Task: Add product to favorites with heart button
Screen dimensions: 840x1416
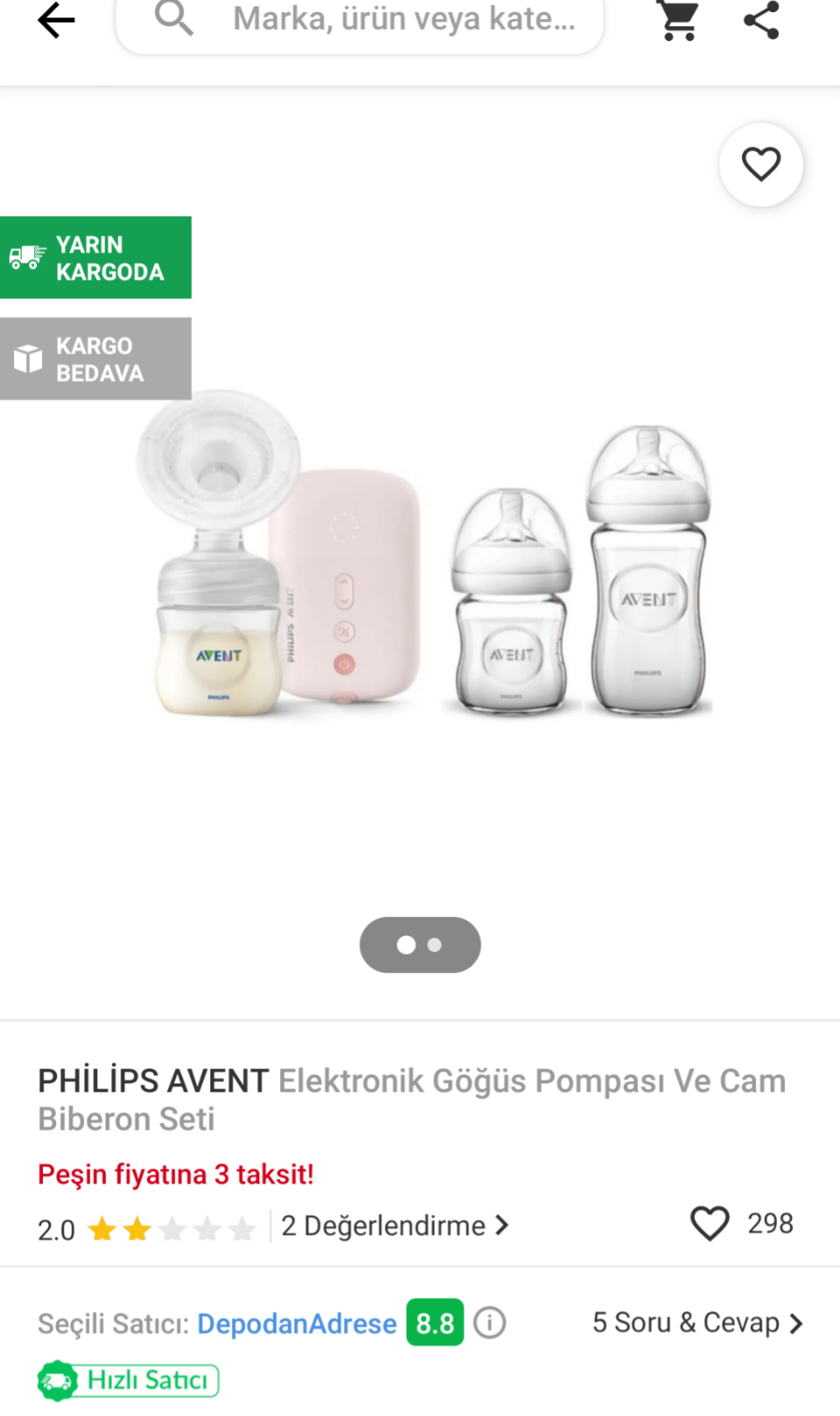Action: [x=760, y=165]
